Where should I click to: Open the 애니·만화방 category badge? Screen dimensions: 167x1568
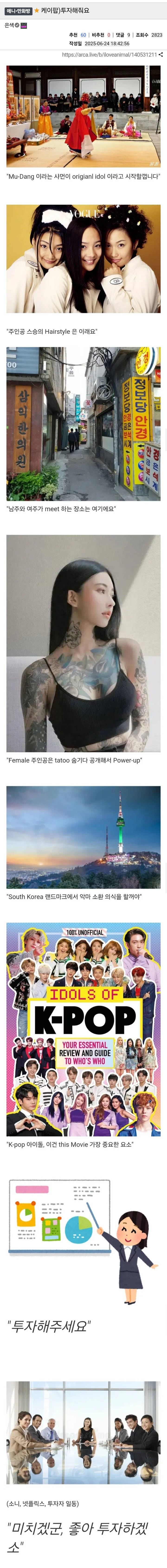(x=18, y=11)
